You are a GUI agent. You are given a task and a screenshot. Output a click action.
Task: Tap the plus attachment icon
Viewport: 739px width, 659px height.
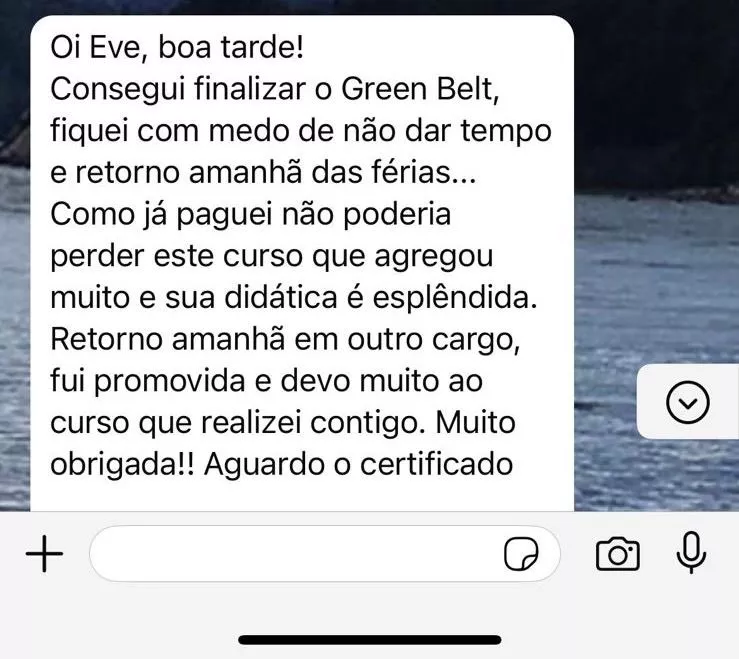[x=43, y=554]
